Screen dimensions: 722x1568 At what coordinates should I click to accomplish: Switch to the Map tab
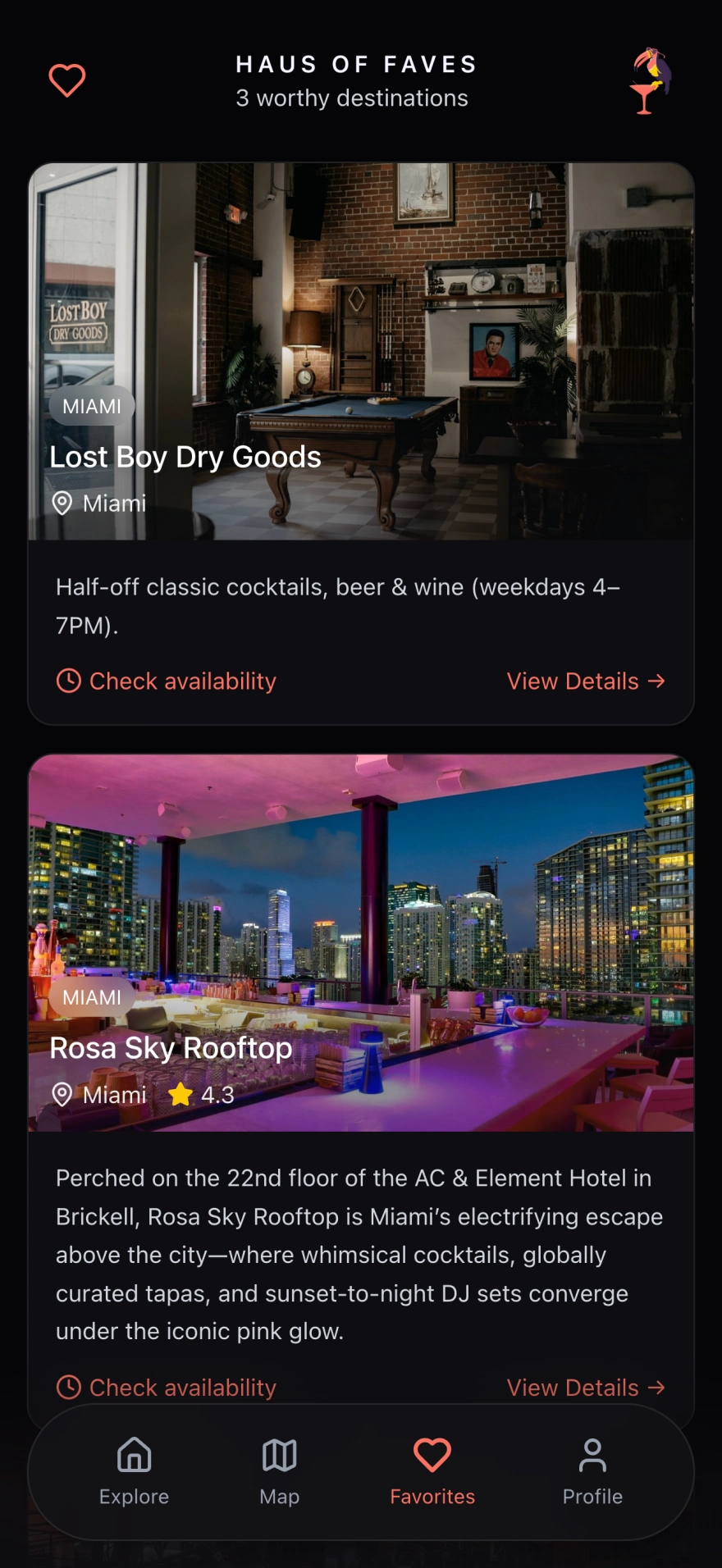click(x=279, y=1471)
